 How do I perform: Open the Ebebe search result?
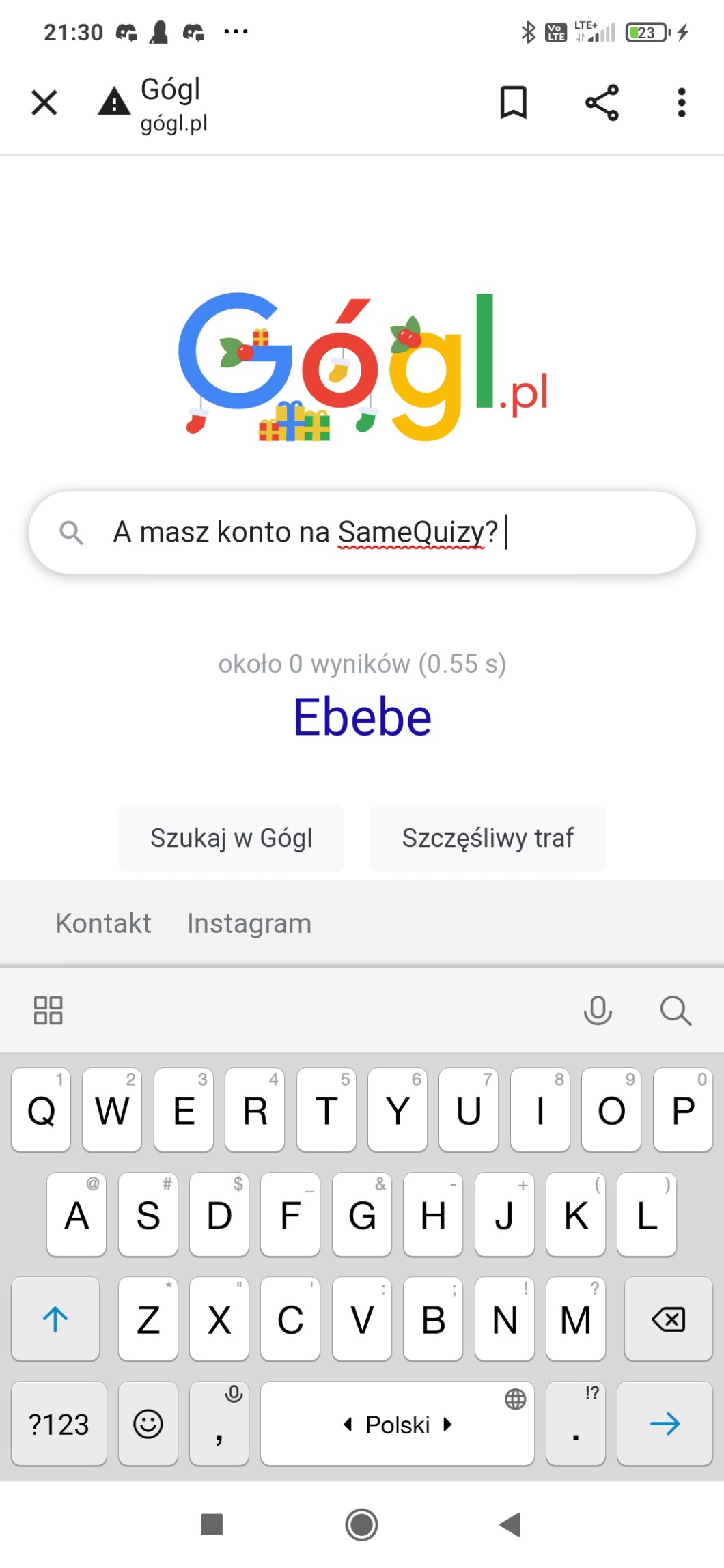tap(362, 718)
